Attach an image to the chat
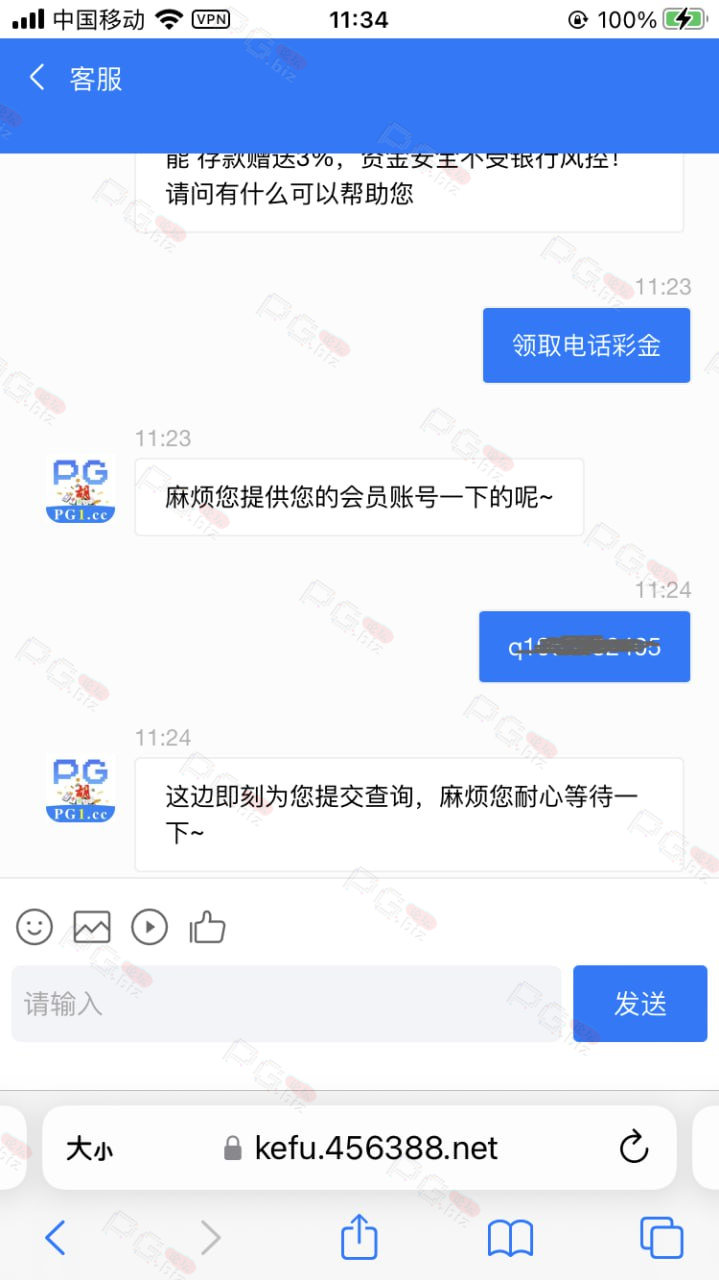The height and width of the screenshot is (1280, 719). (92, 927)
